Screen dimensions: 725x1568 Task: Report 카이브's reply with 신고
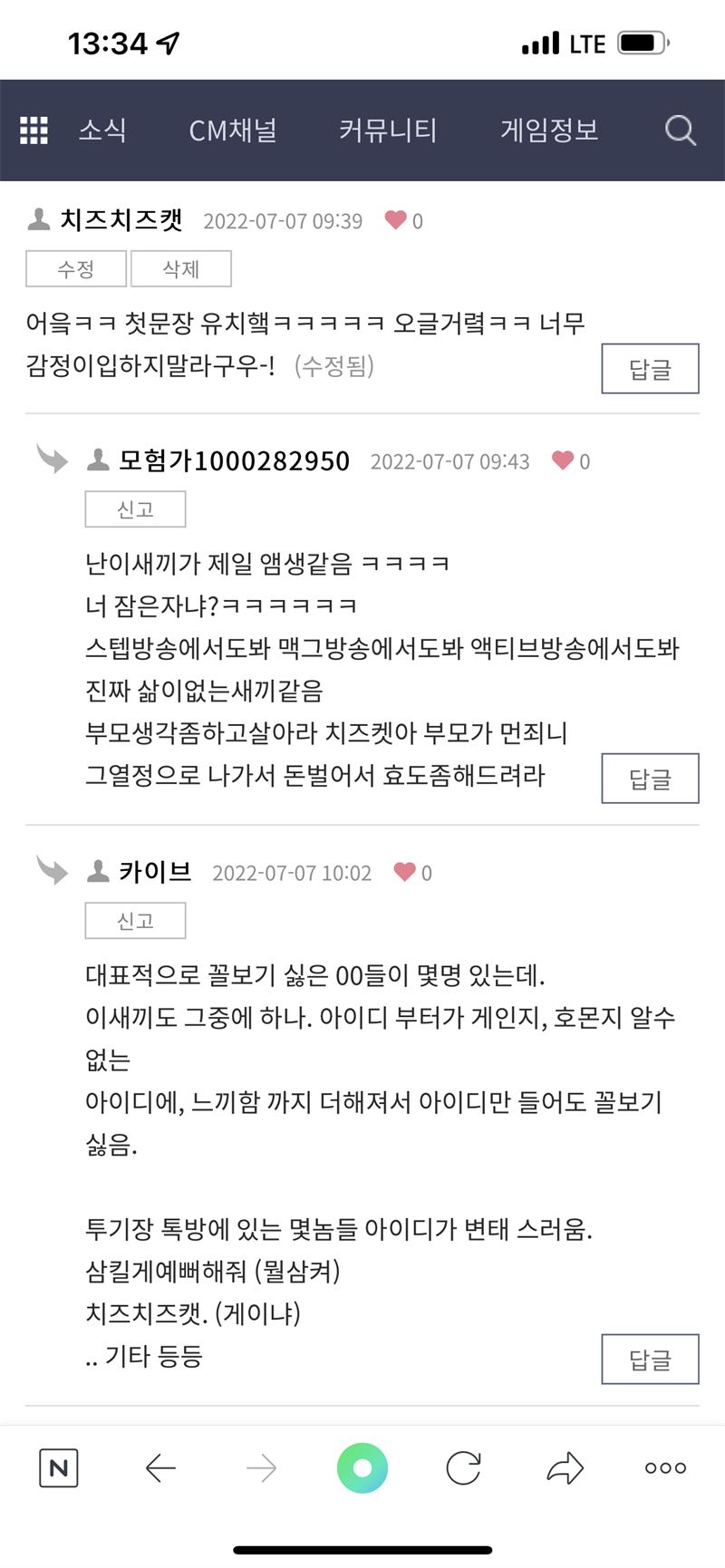point(136,921)
